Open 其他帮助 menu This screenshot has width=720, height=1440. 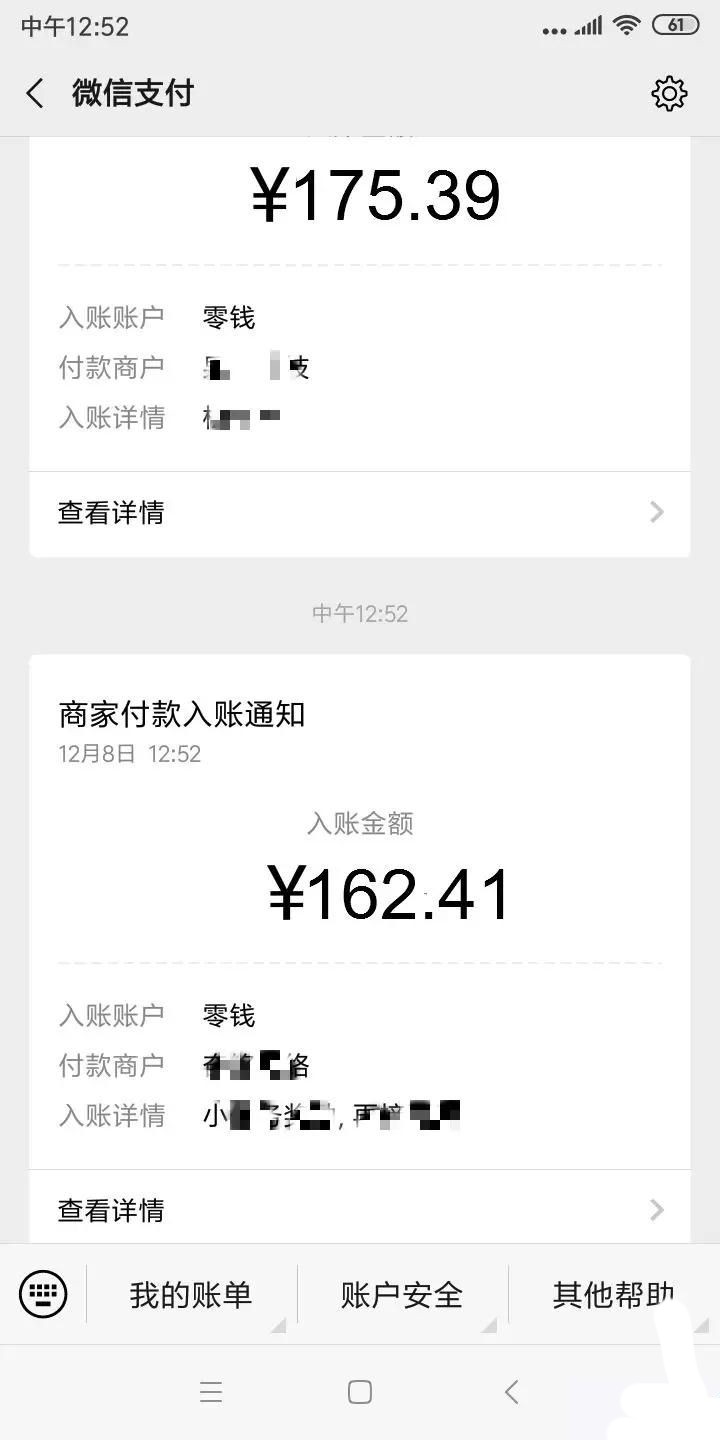pyautogui.click(x=613, y=1295)
